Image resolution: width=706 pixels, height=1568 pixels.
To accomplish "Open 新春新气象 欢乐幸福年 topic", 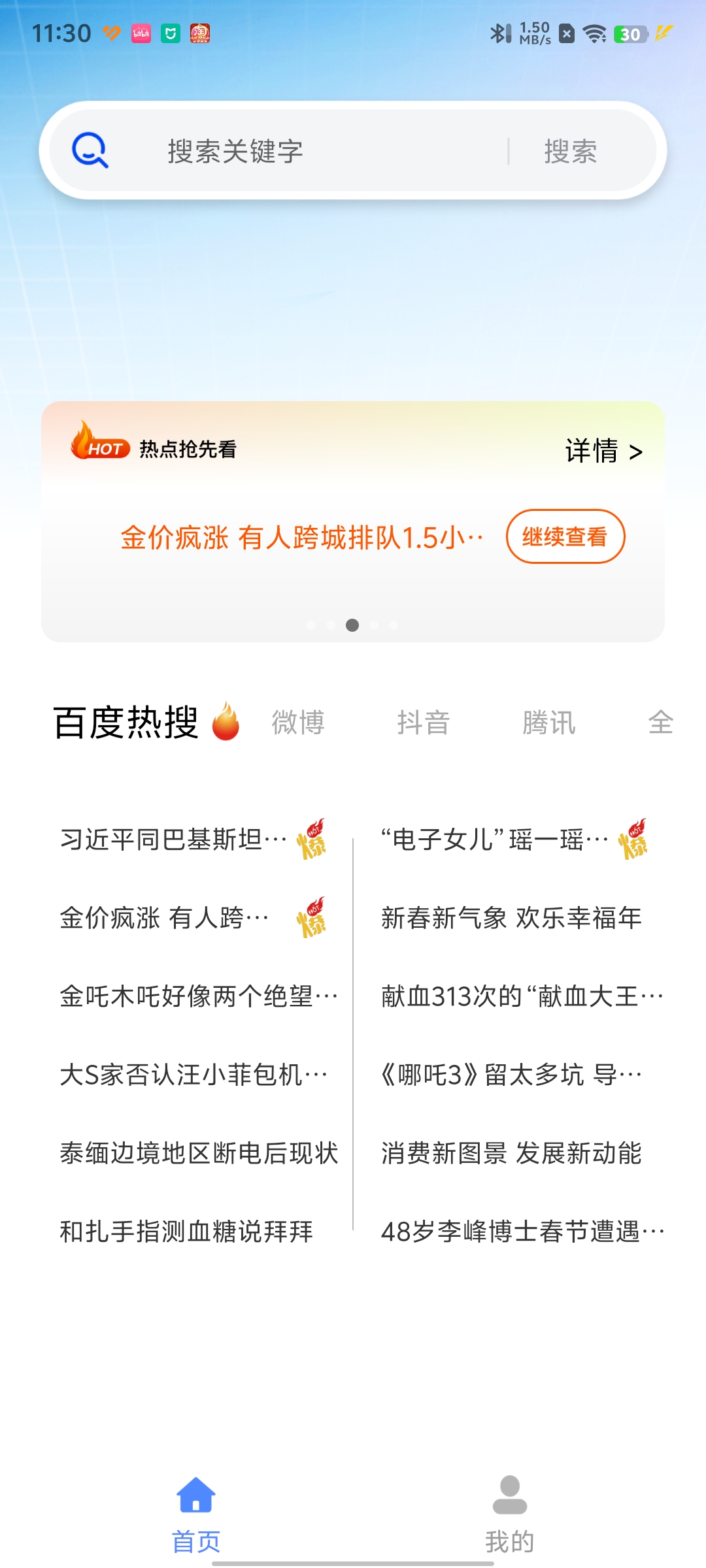I will pyautogui.click(x=511, y=918).
